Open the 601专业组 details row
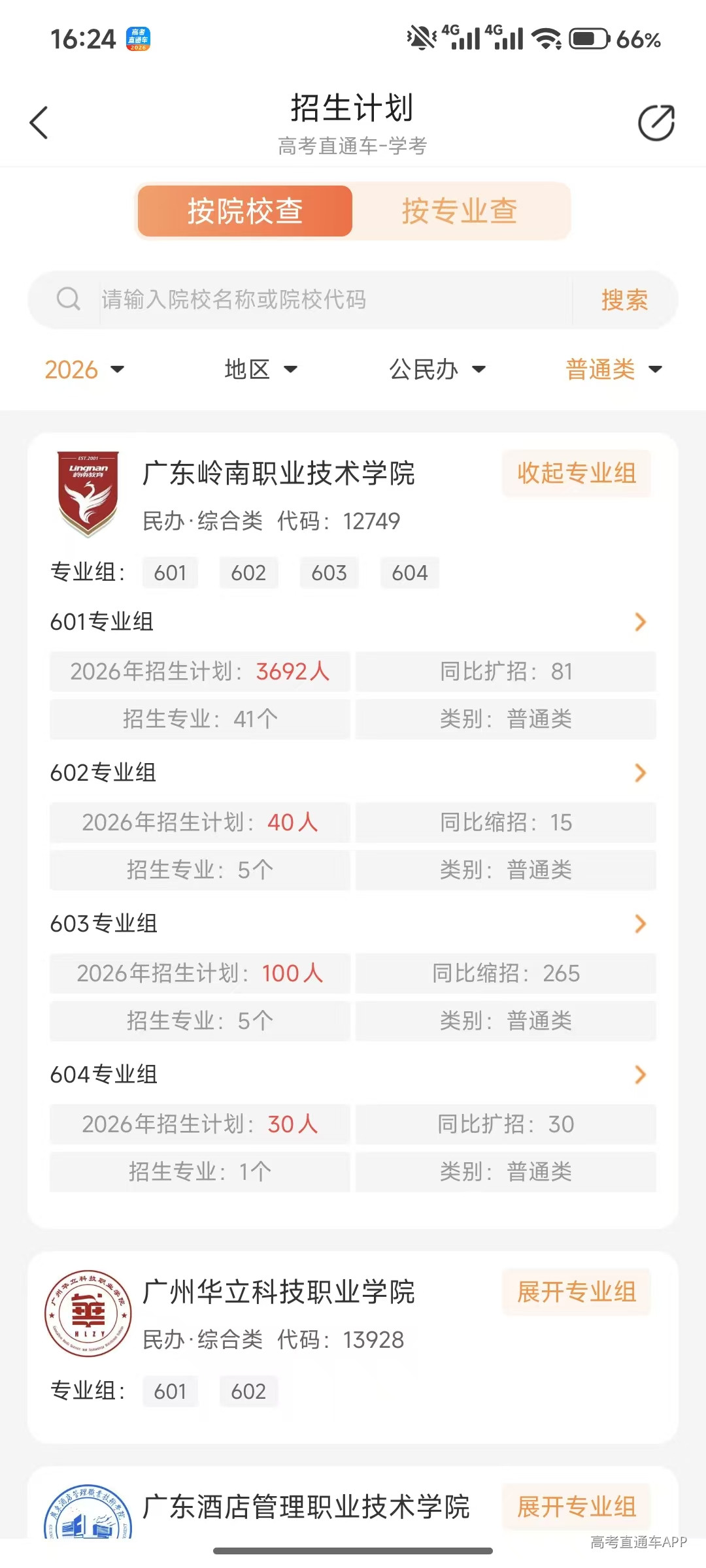Viewport: 706px width, 1568px height. [353, 622]
